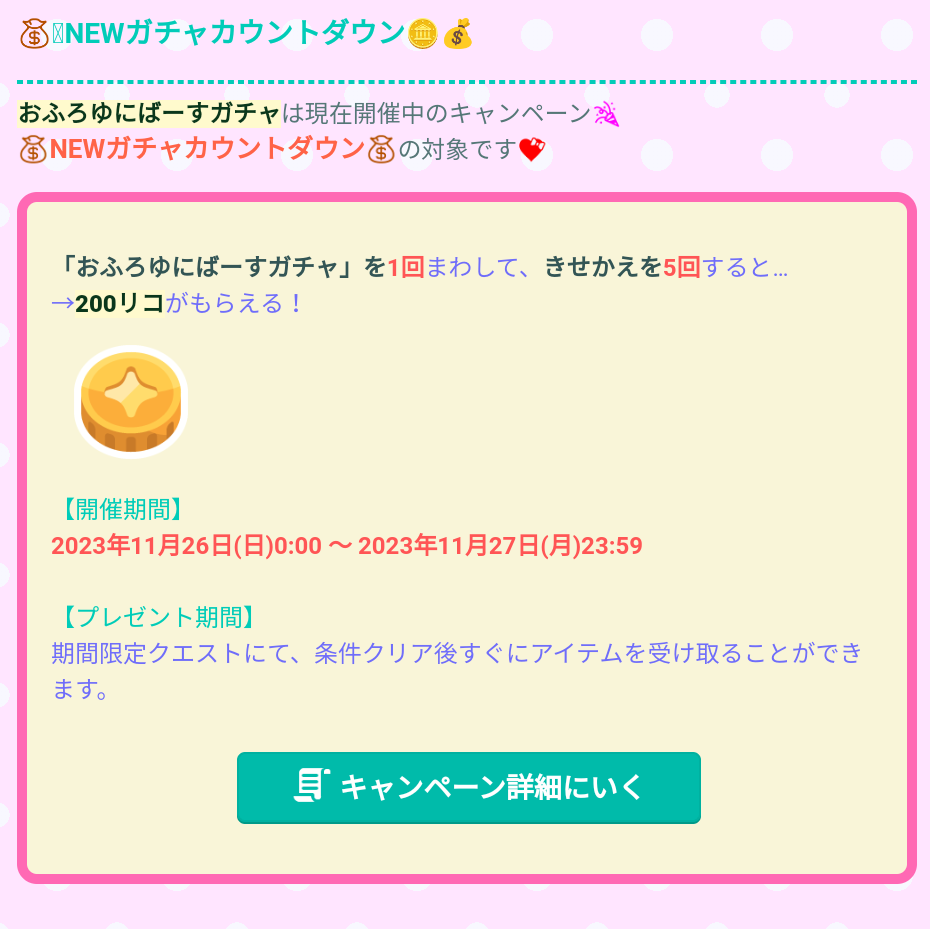Tap the キャンペーン詳細にいく button

(468, 787)
